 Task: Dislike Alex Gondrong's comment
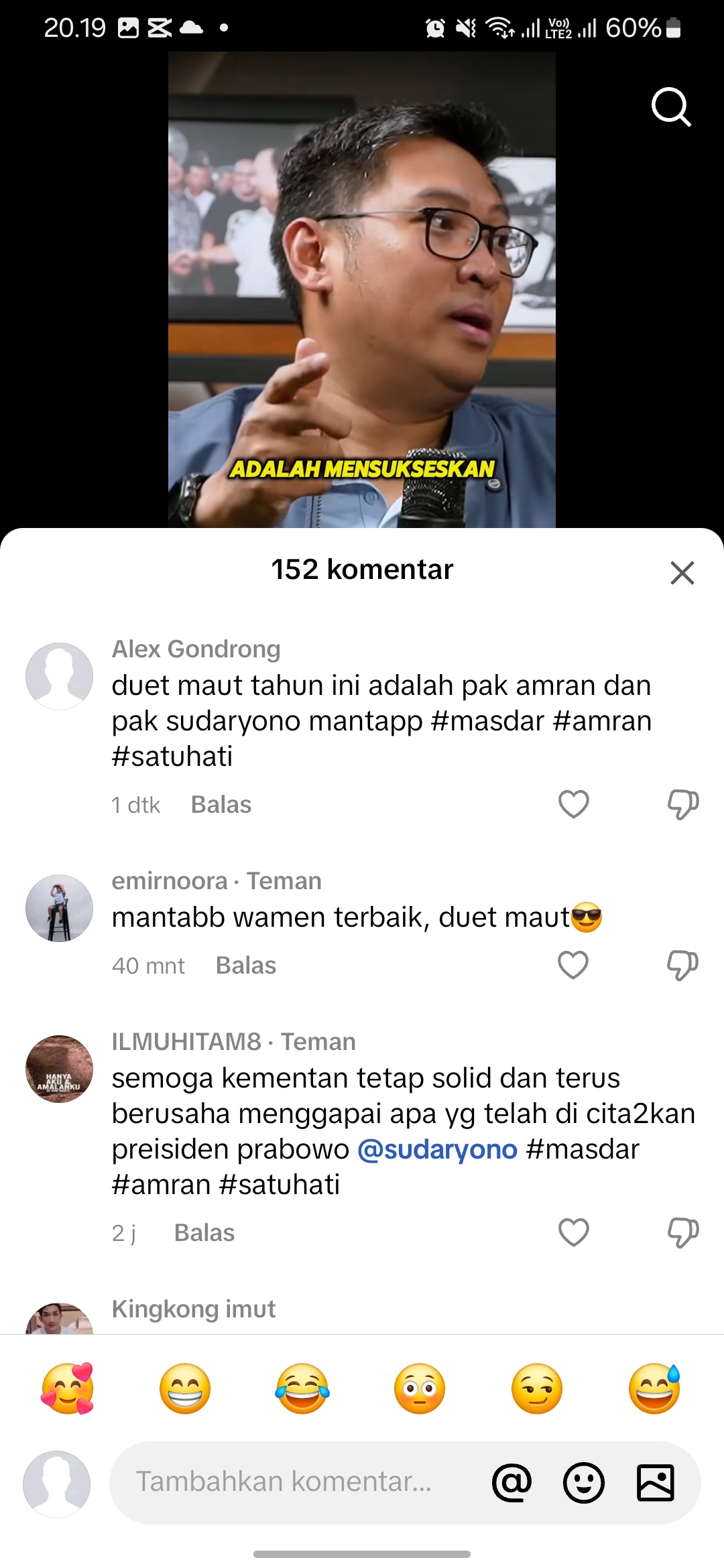[x=683, y=804]
